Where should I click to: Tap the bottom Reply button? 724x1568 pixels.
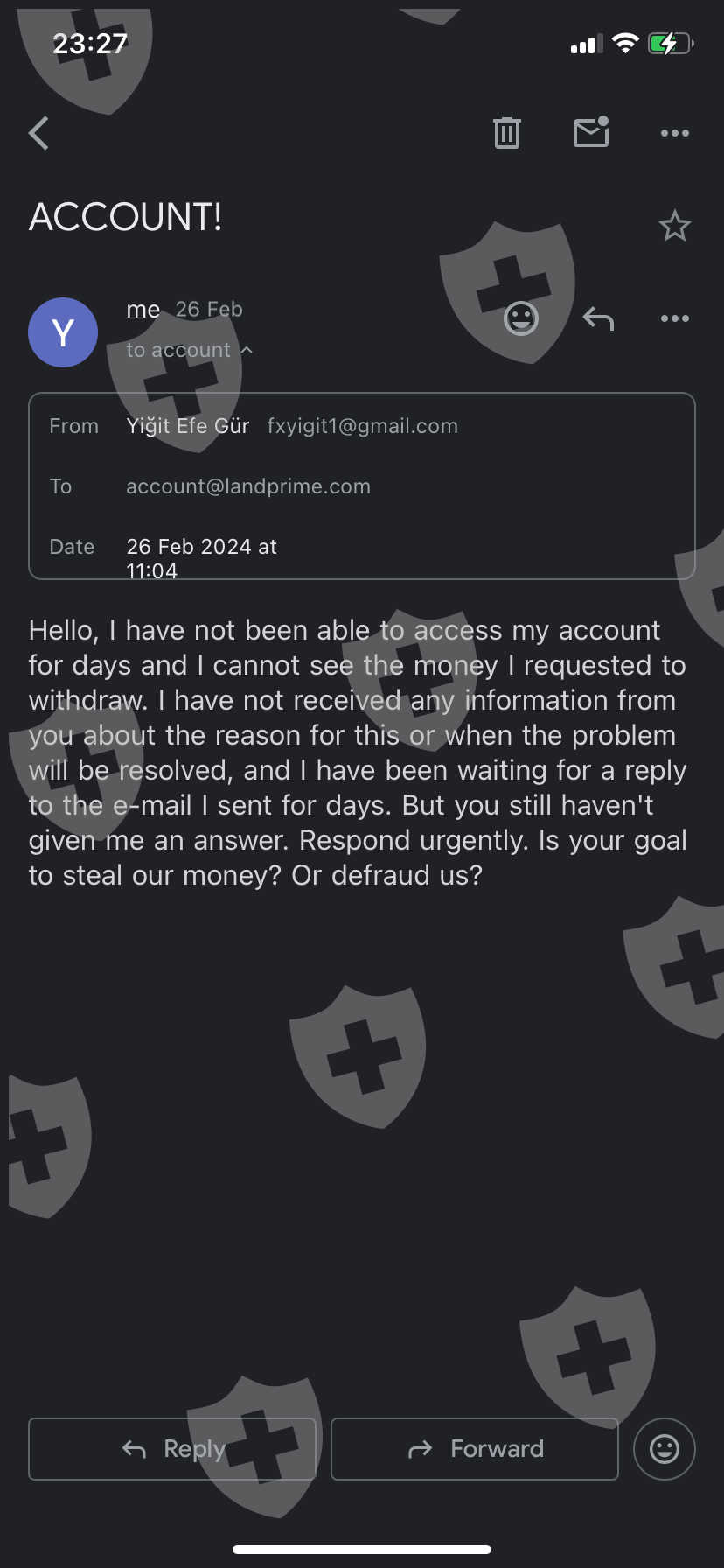(172, 1449)
